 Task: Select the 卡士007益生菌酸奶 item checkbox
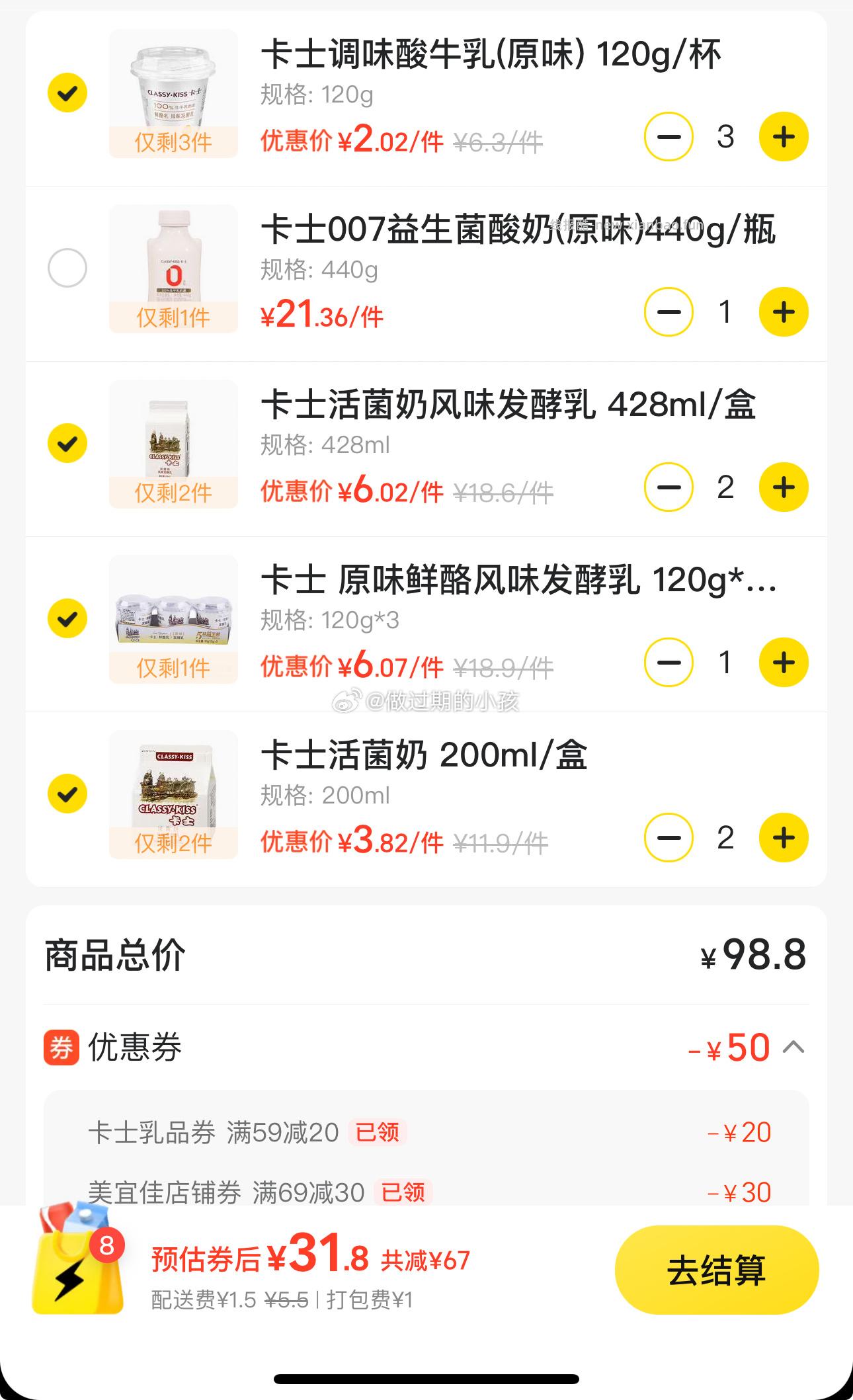[67, 267]
